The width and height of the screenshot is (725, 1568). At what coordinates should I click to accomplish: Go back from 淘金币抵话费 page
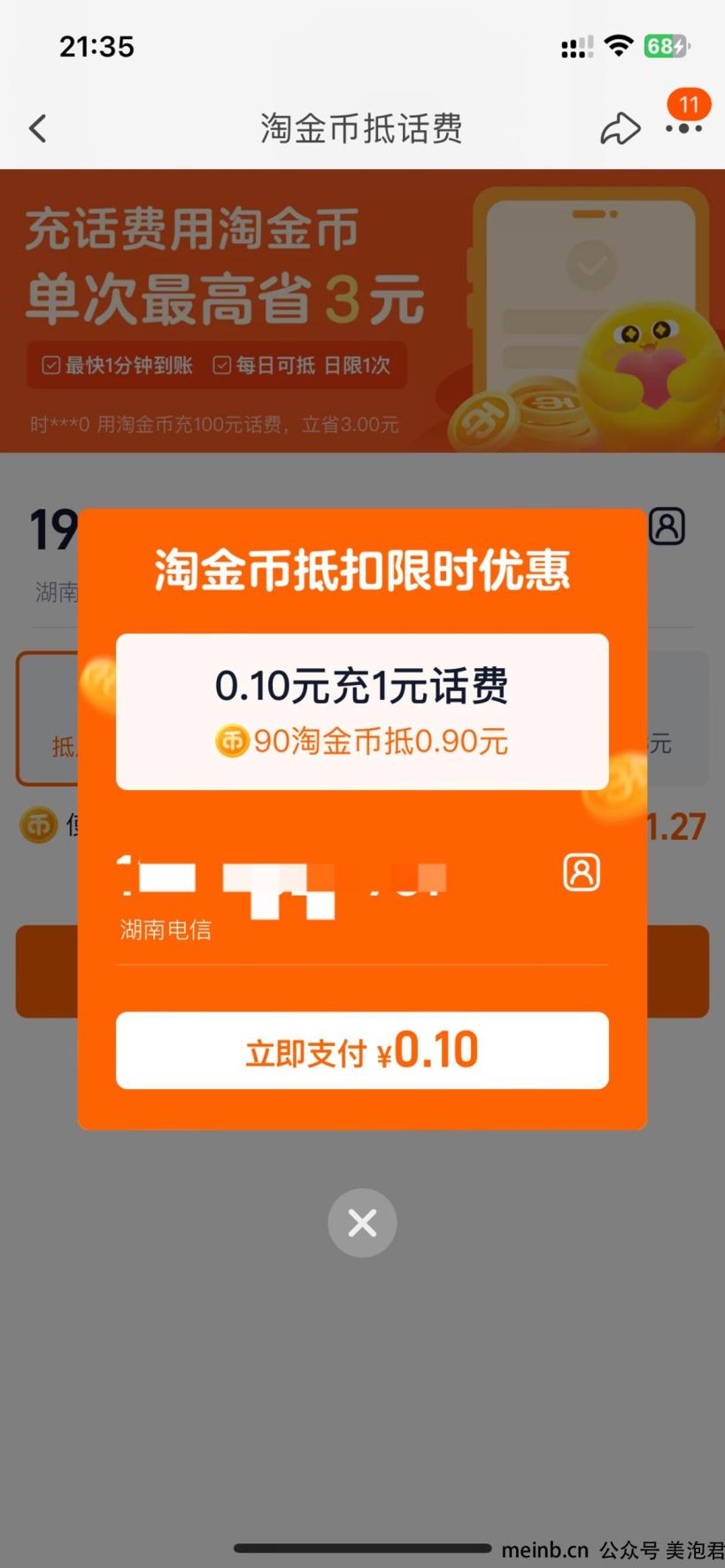tap(38, 129)
